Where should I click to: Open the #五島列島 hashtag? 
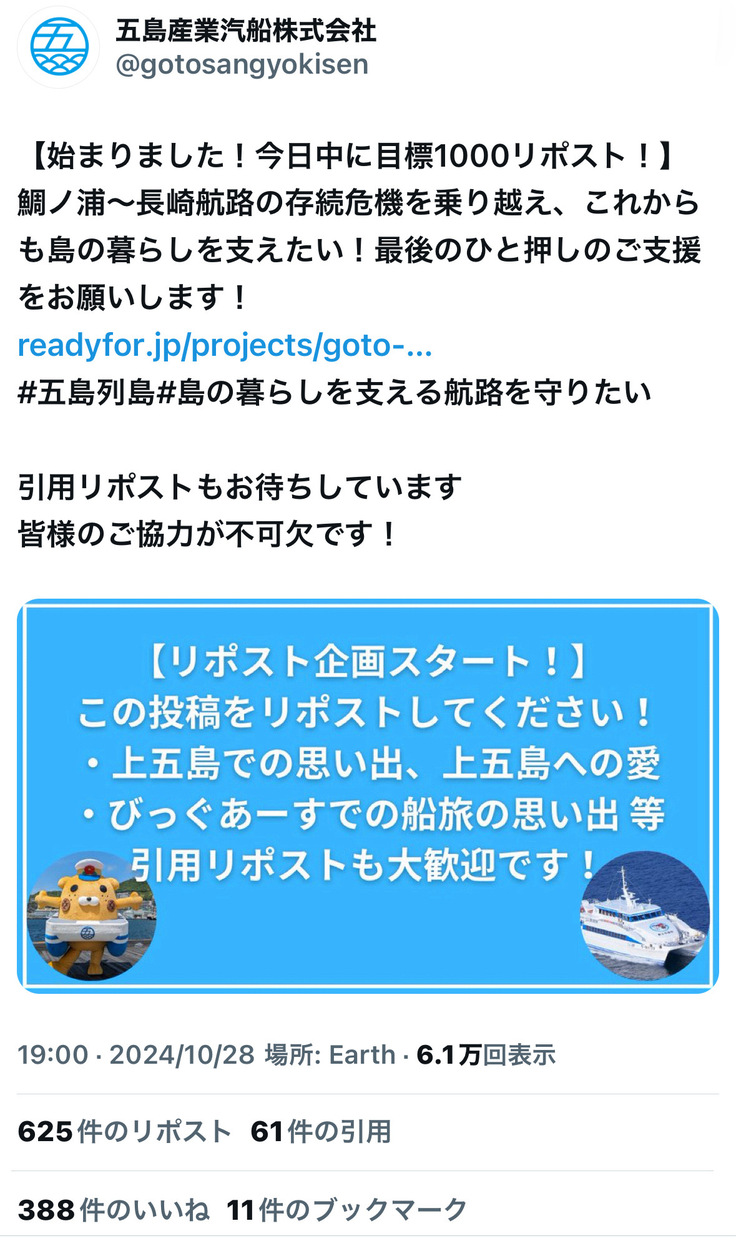(86, 392)
